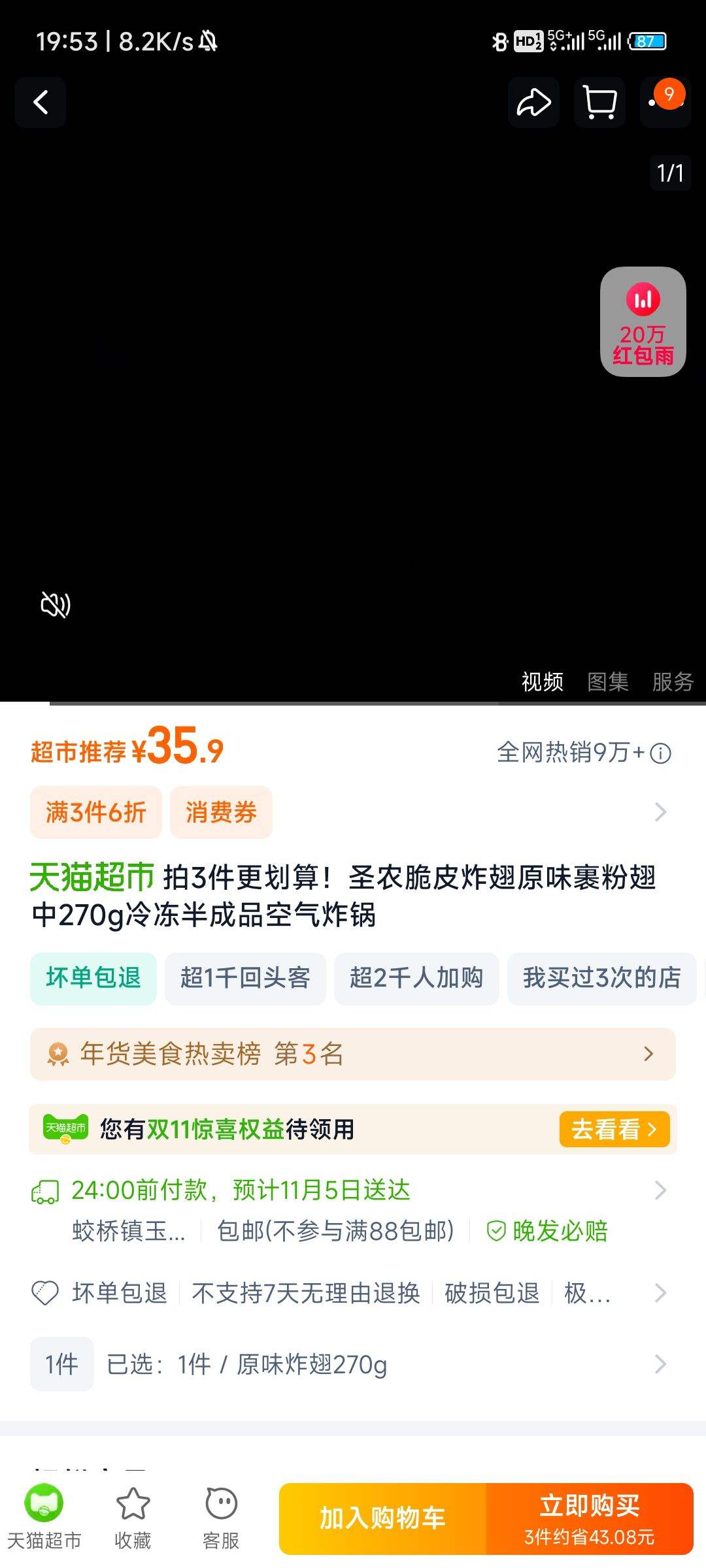Open the more options icon with badge 9
Viewport: 706px width, 1568px height.
(665, 103)
